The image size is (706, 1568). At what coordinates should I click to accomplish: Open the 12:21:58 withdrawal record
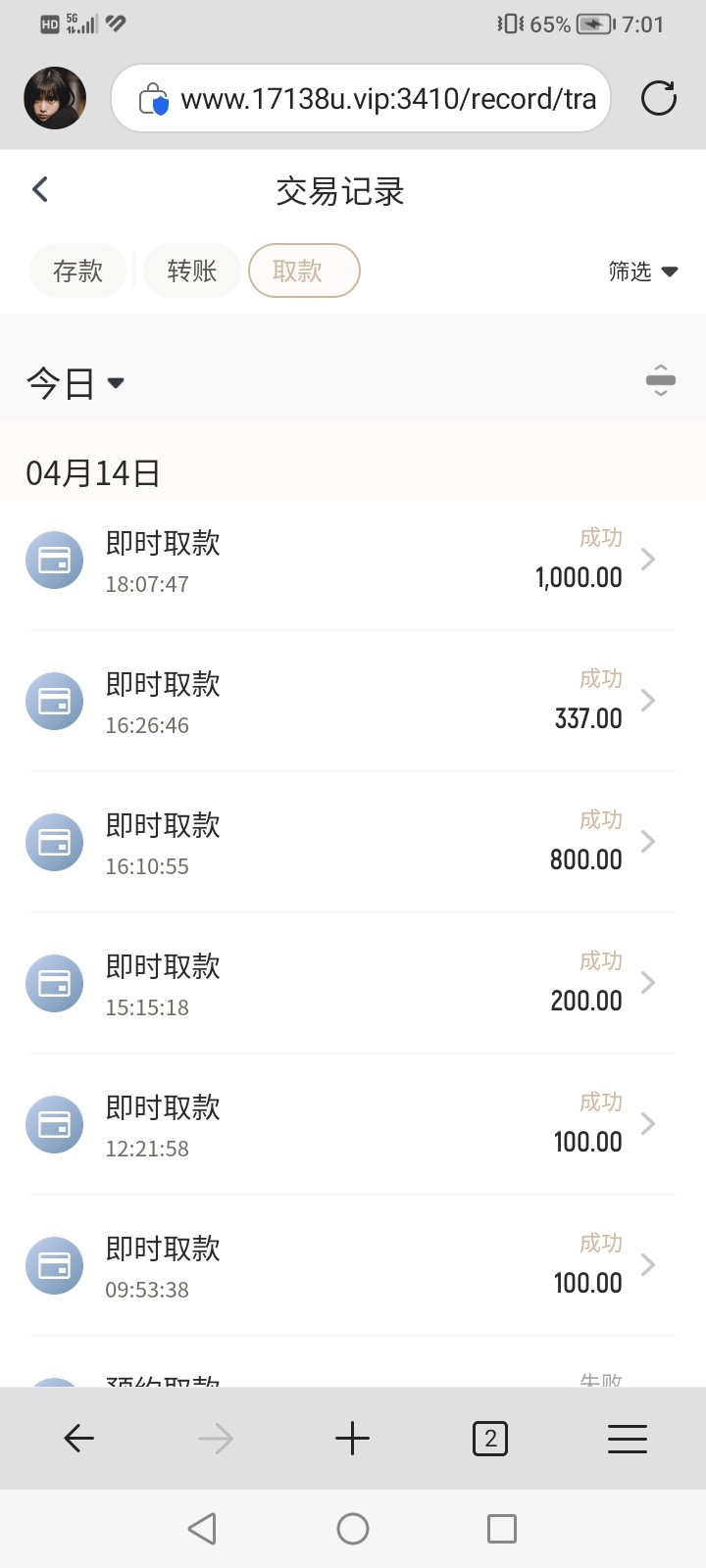(x=353, y=1125)
